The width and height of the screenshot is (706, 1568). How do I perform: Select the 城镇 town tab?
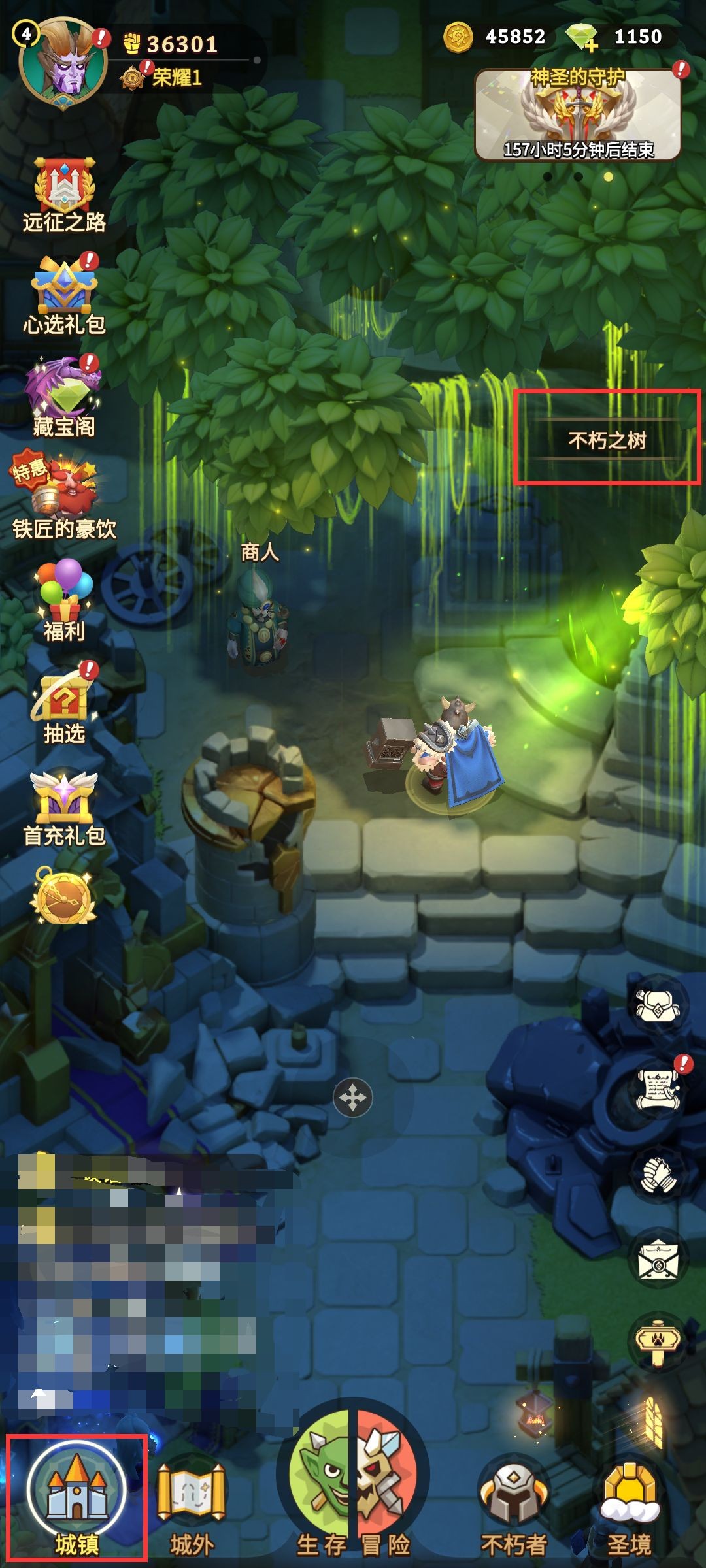coord(76,1503)
